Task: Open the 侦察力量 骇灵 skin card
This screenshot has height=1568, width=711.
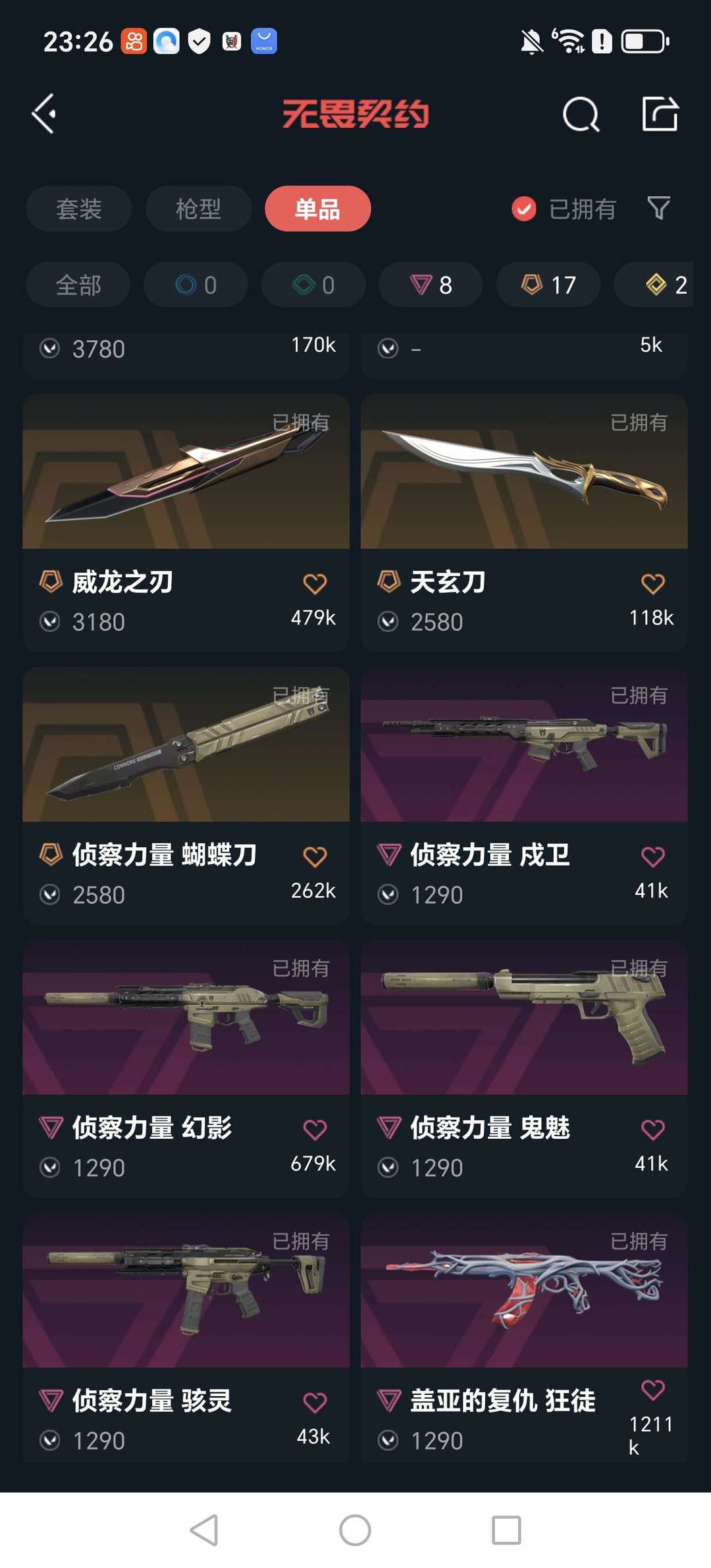Action: tap(186, 1338)
